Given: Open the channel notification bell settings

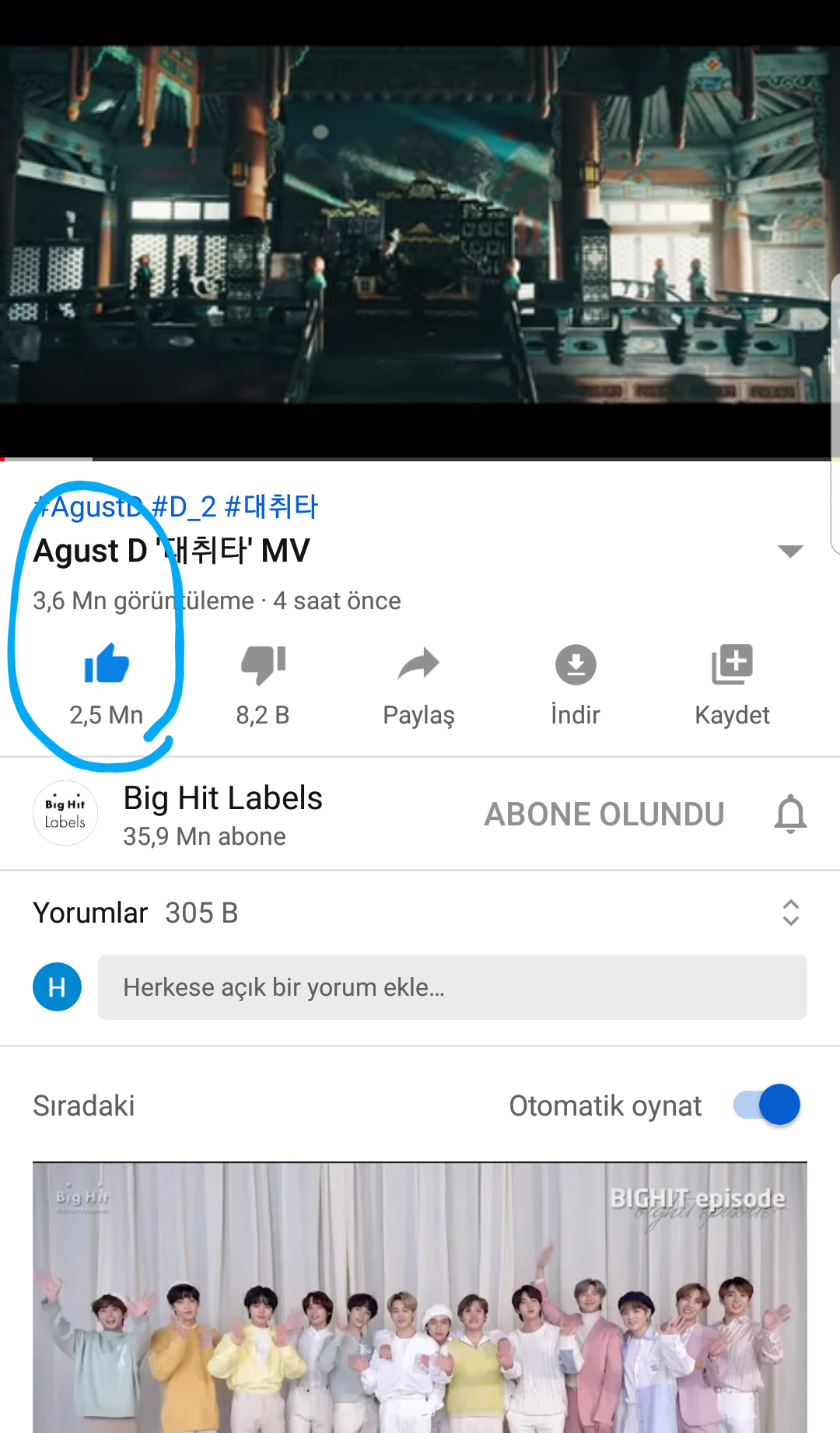Looking at the screenshot, I should tap(790, 815).
